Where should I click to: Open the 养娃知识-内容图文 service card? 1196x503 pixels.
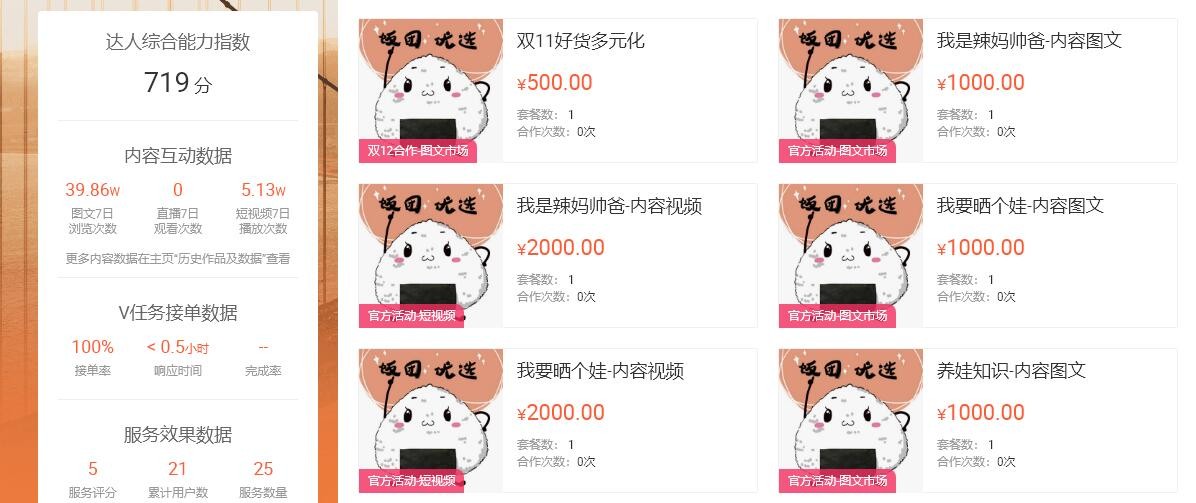[x=1011, y=372]
